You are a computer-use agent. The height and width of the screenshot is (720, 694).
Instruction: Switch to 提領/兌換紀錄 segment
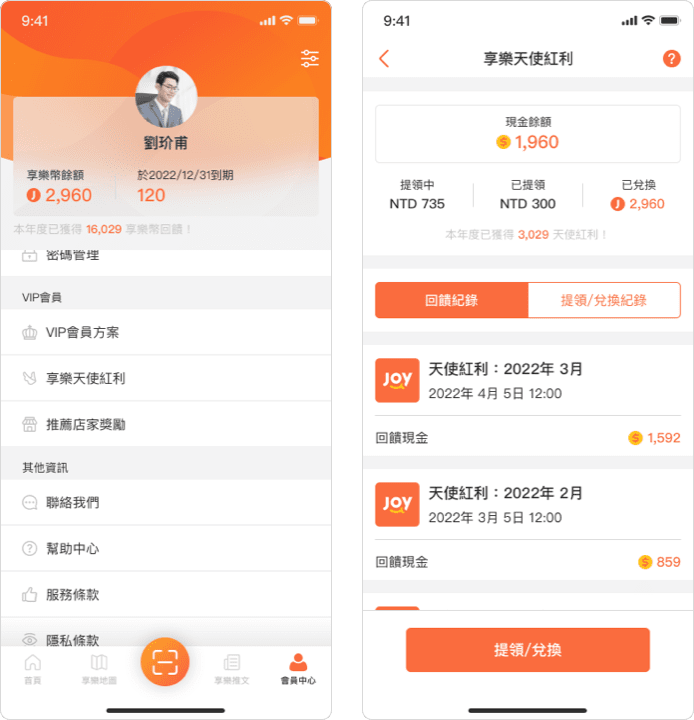click(x=603, y=300)
